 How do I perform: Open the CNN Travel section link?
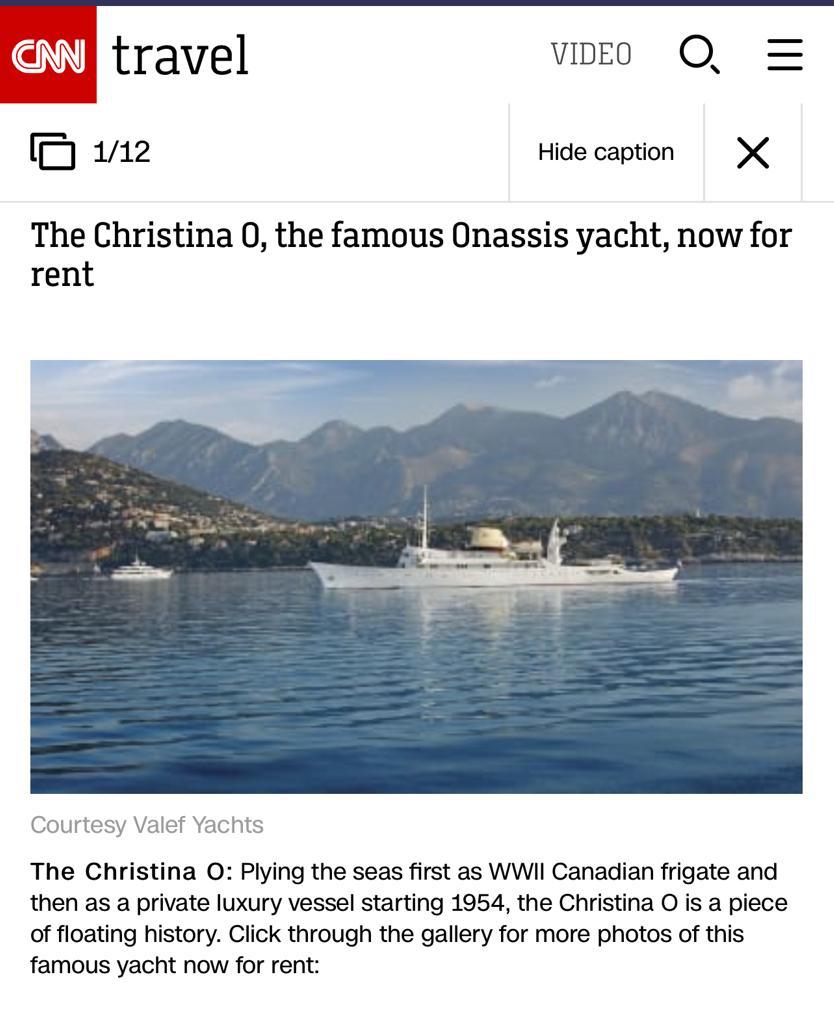coord(180,55)
